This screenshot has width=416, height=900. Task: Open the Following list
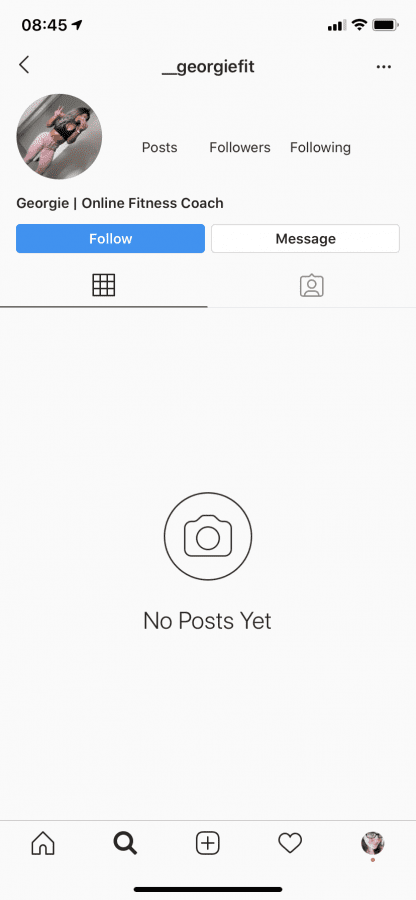[320, 148]
